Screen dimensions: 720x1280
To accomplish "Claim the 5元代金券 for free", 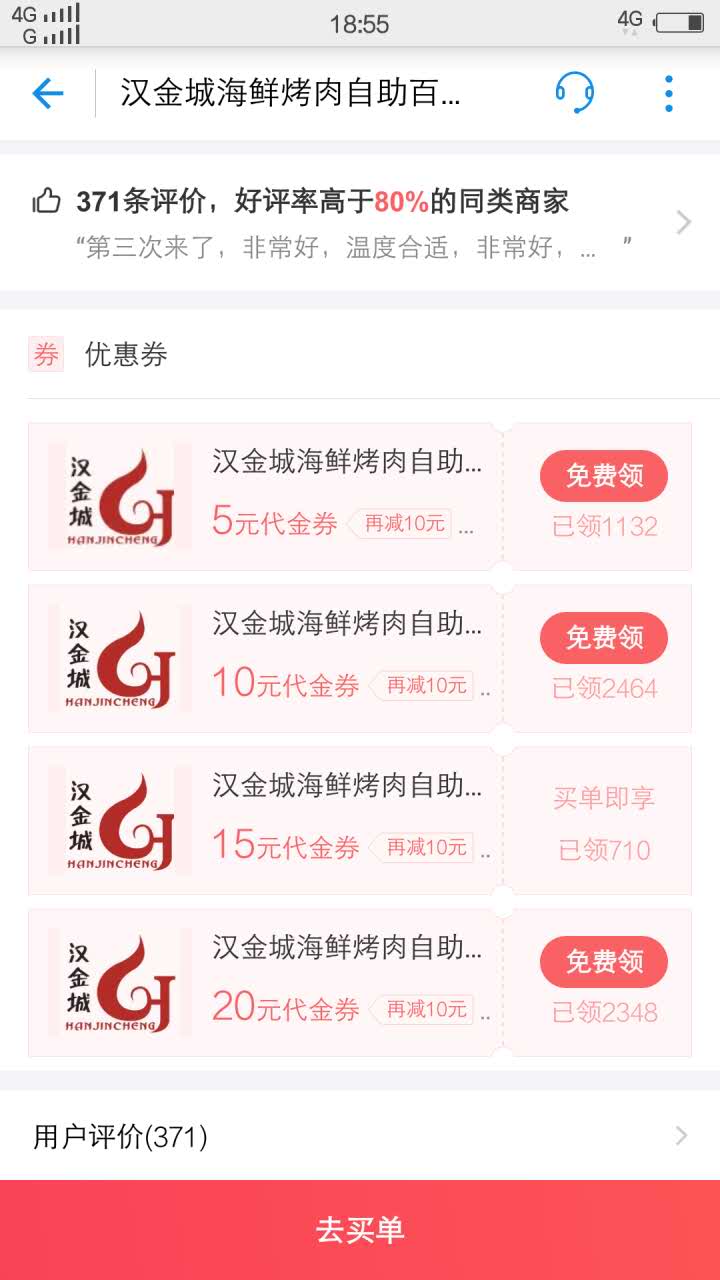I will [x=604, y=476].
